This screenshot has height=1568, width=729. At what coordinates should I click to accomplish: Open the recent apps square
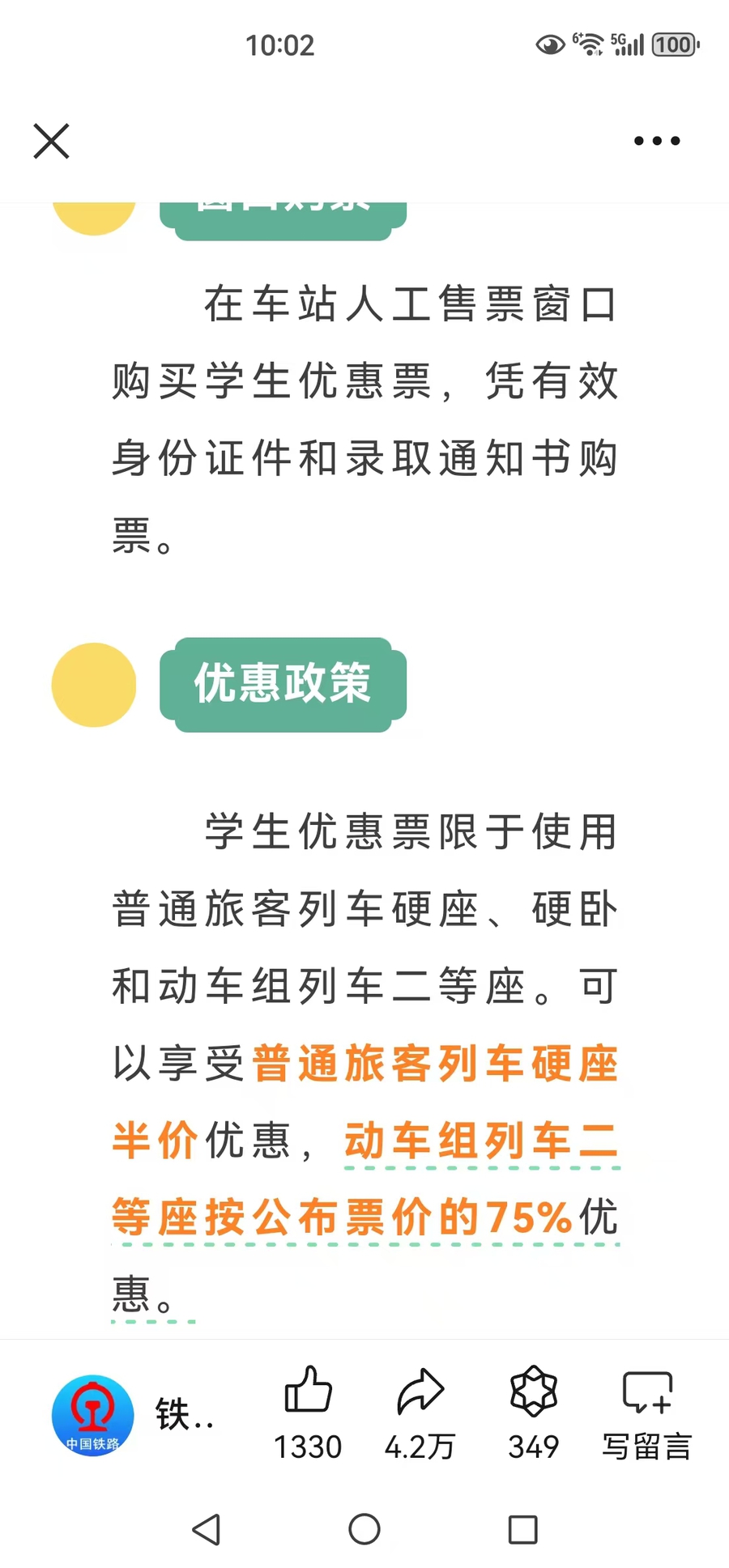pyautogui.click(x=522, y=1529)
